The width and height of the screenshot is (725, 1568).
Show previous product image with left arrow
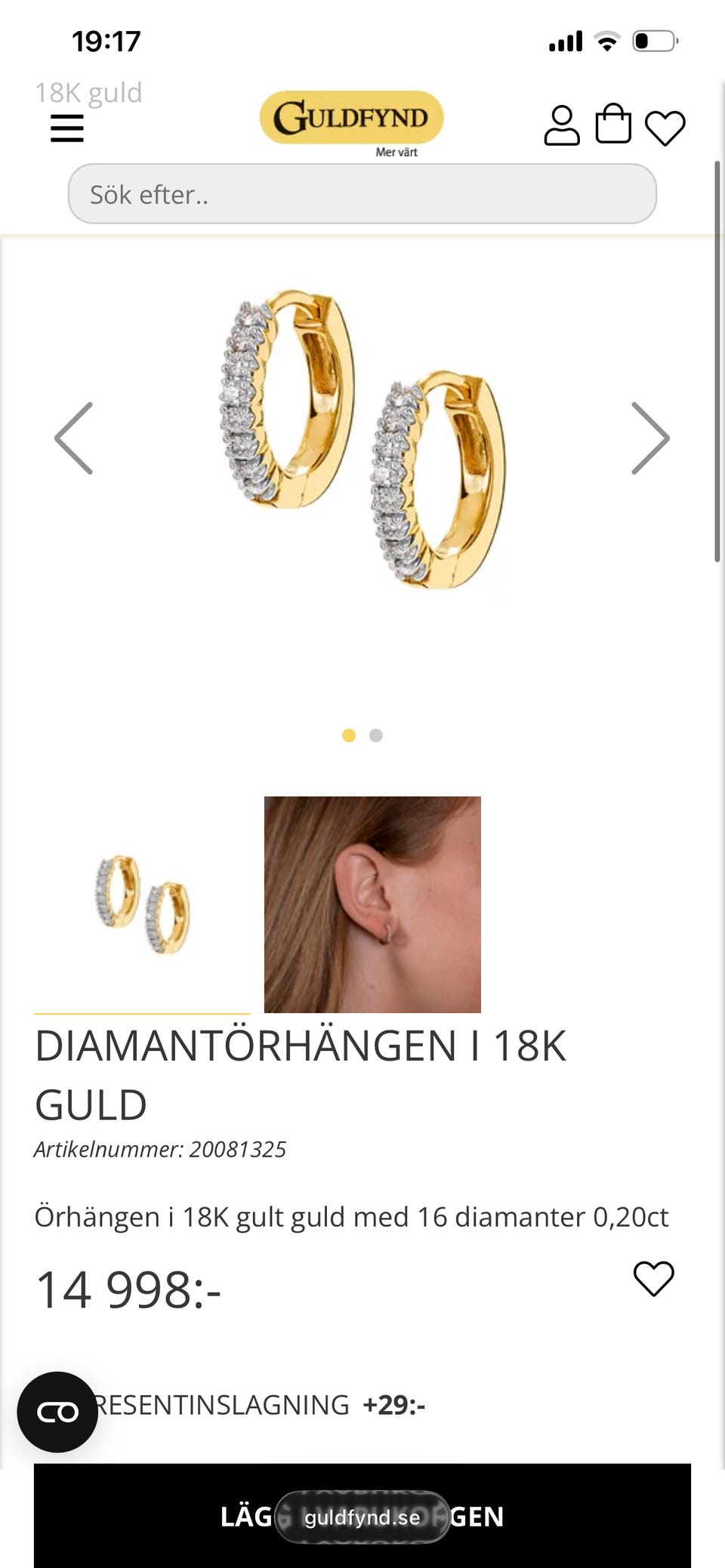pyautogui.click(x=73, y=436)
